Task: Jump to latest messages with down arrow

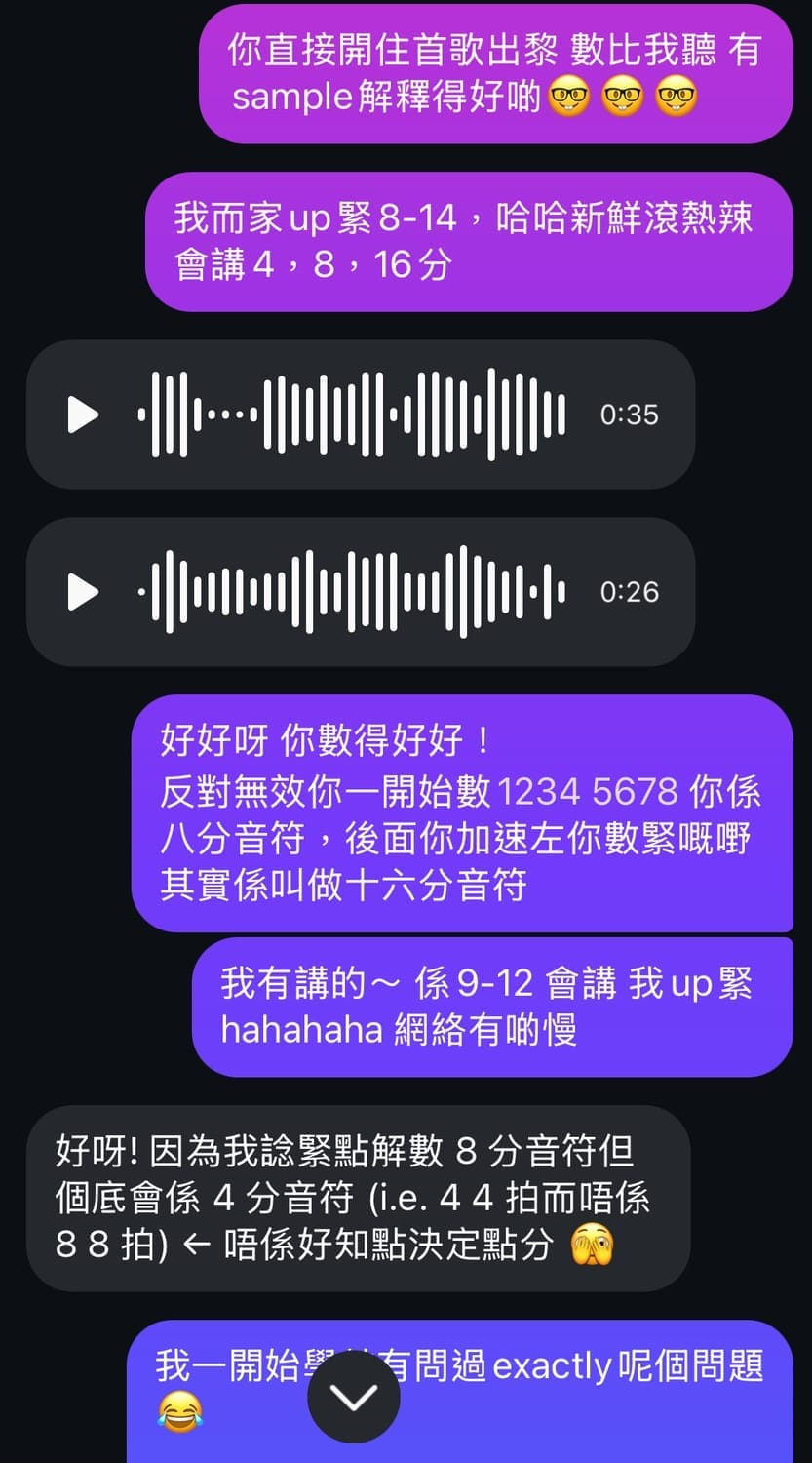Action: 353,1397
